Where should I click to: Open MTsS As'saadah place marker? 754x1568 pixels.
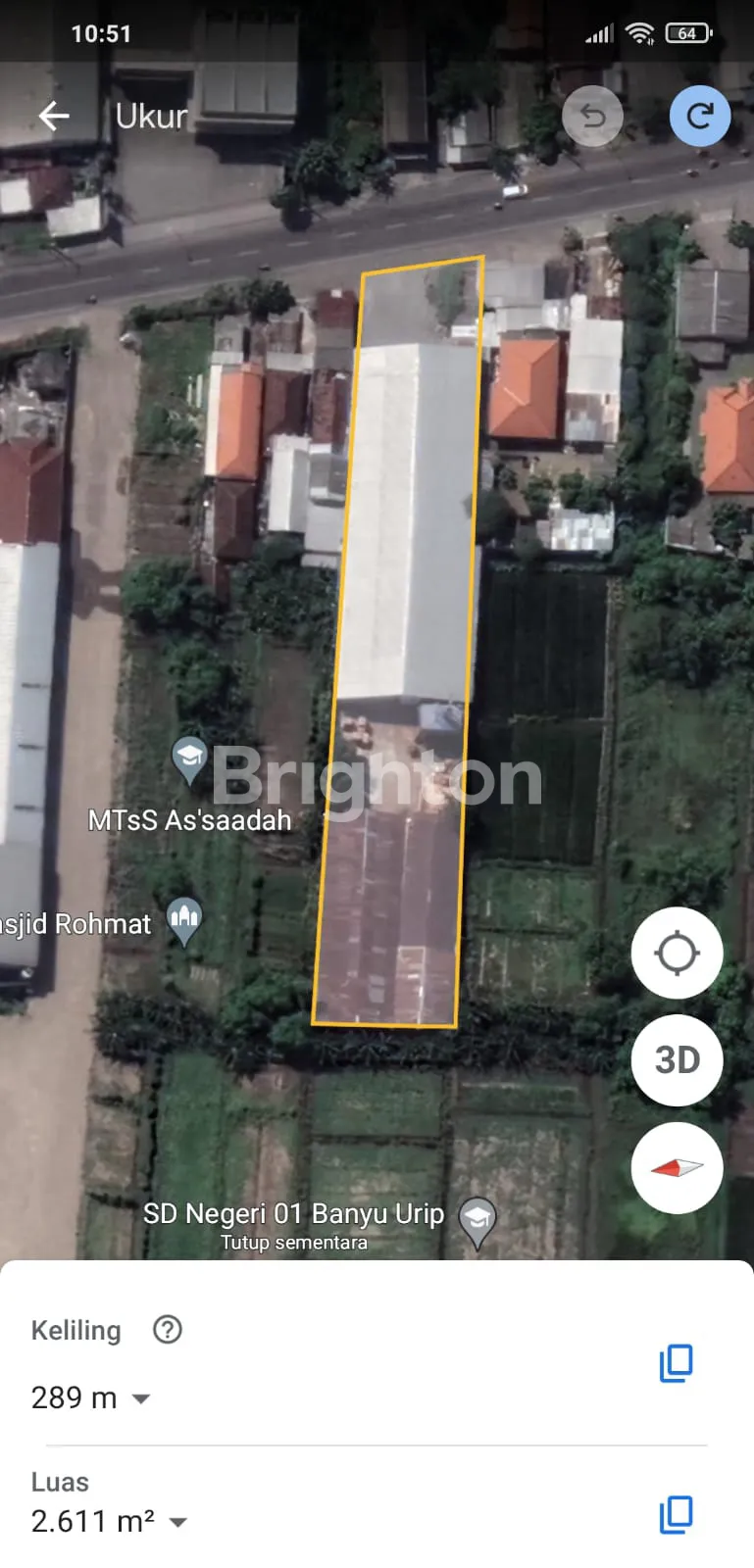(188, 759)
